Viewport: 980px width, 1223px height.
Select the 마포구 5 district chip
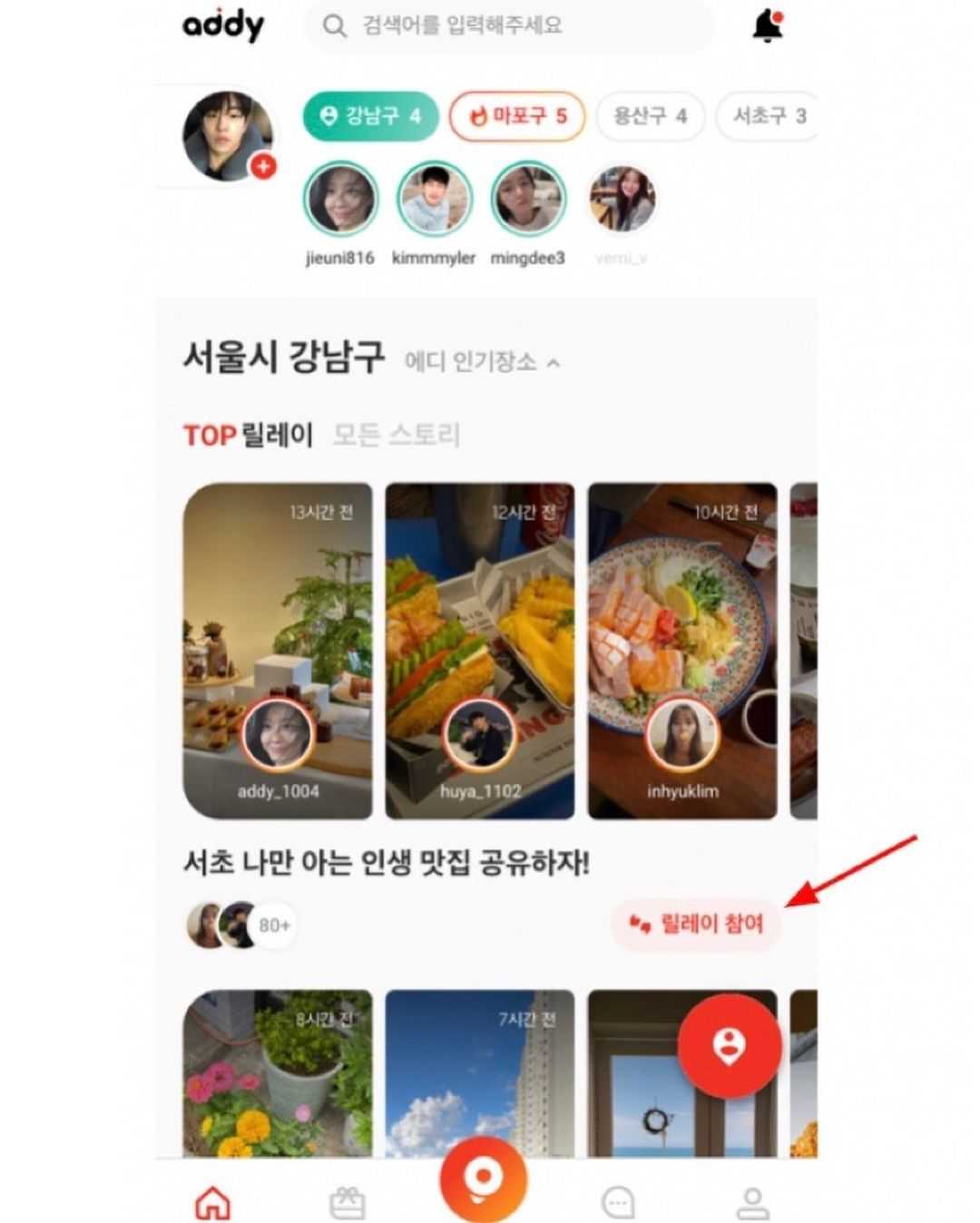[517, 116]
